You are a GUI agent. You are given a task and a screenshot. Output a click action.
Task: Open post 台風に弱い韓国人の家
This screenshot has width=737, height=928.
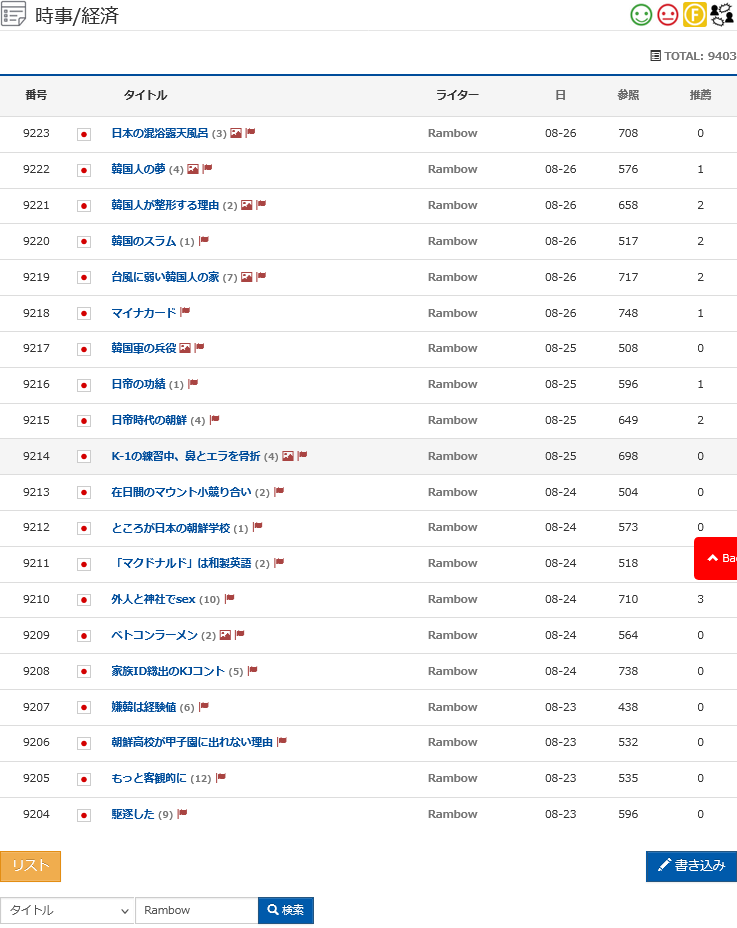(165, 277)
